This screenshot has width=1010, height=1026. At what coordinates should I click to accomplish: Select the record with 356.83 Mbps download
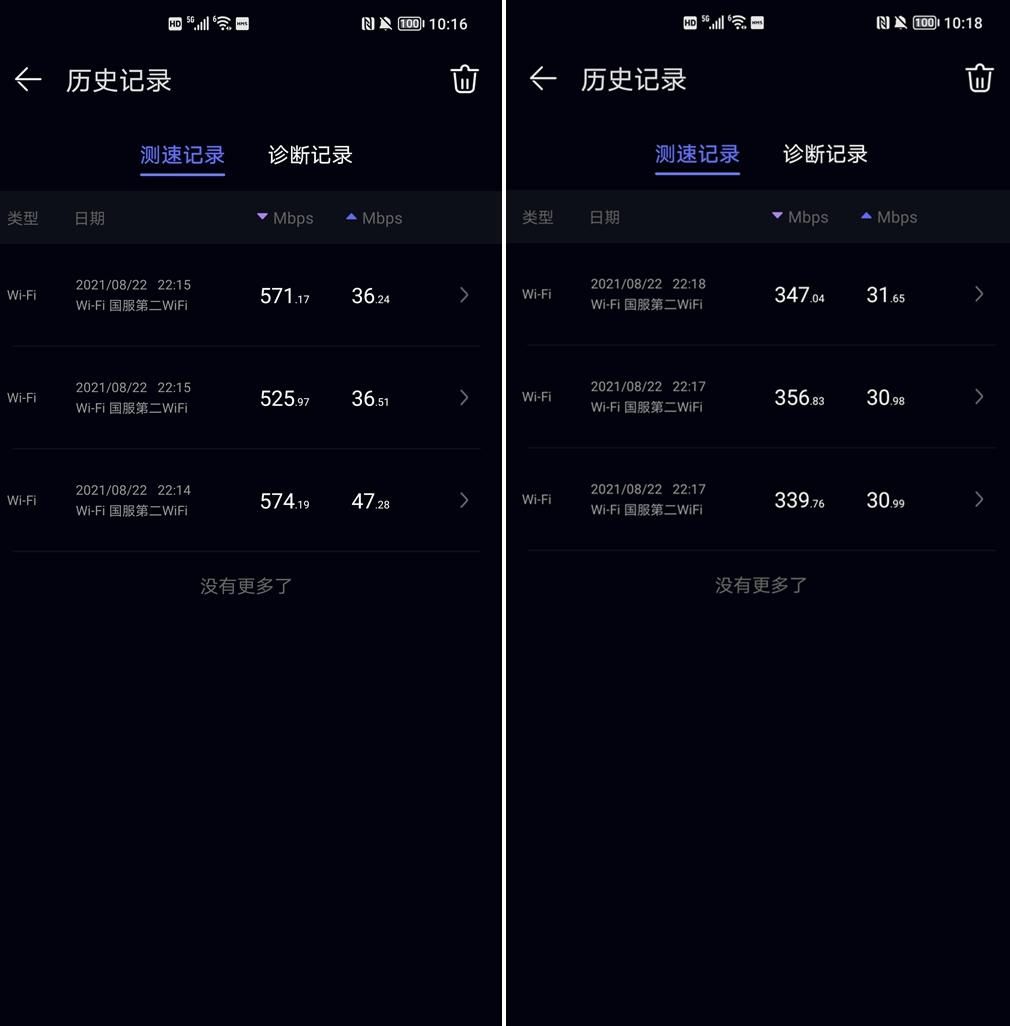760,397
